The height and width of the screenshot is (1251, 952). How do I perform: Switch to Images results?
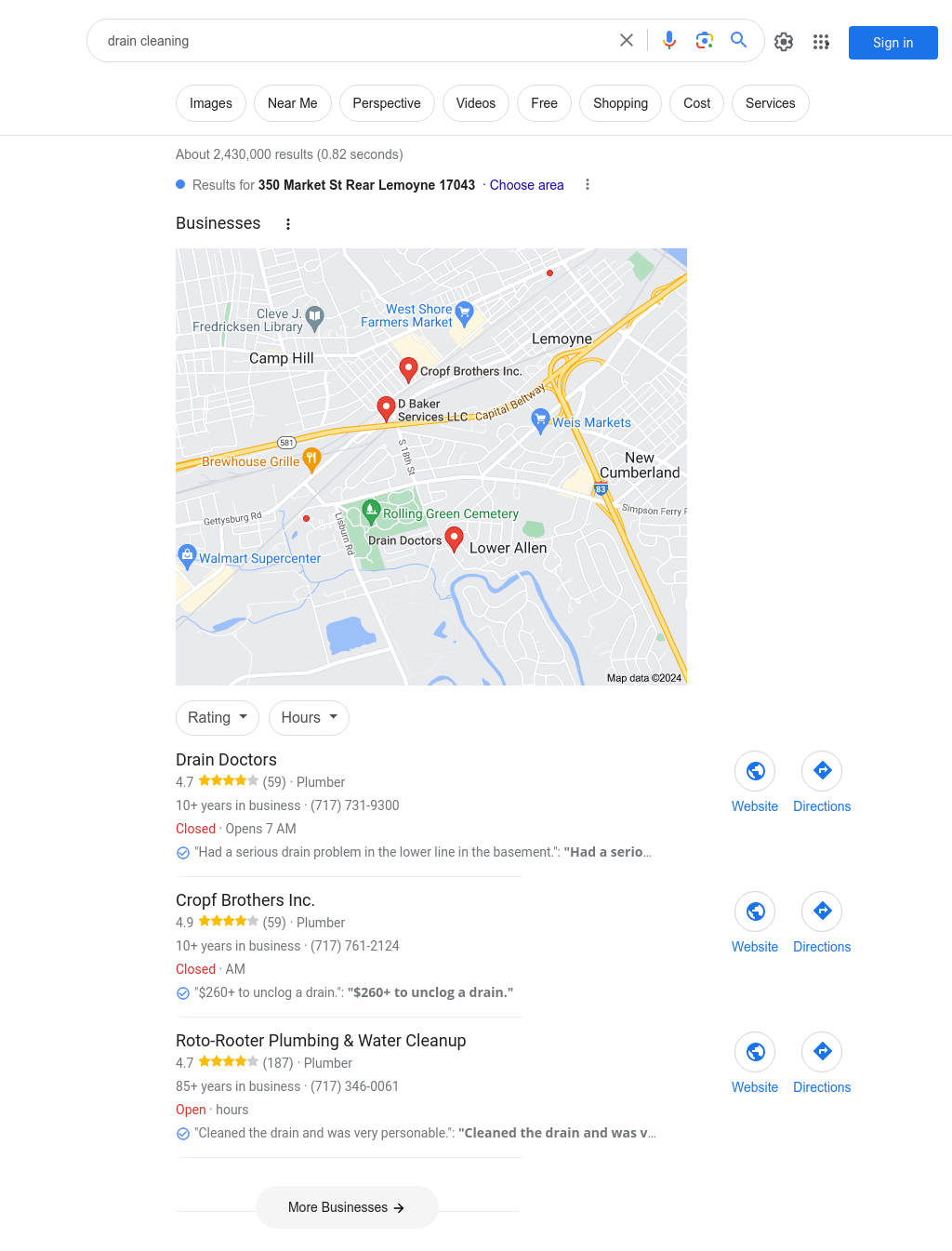point(211,103)
